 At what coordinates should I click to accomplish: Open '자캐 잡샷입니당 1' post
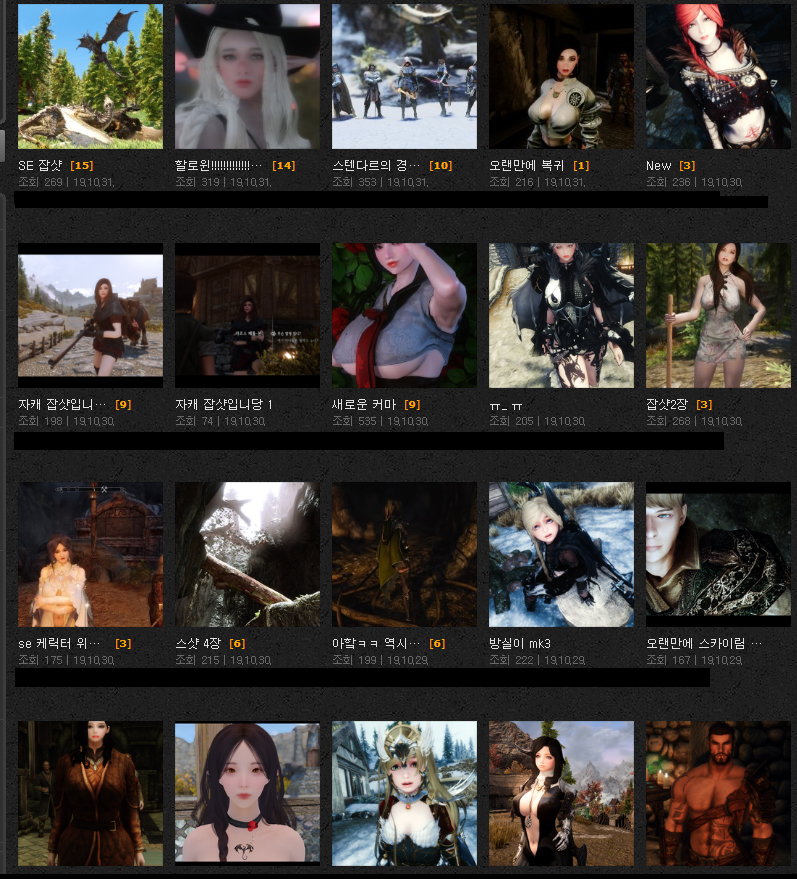coord(224,404)
